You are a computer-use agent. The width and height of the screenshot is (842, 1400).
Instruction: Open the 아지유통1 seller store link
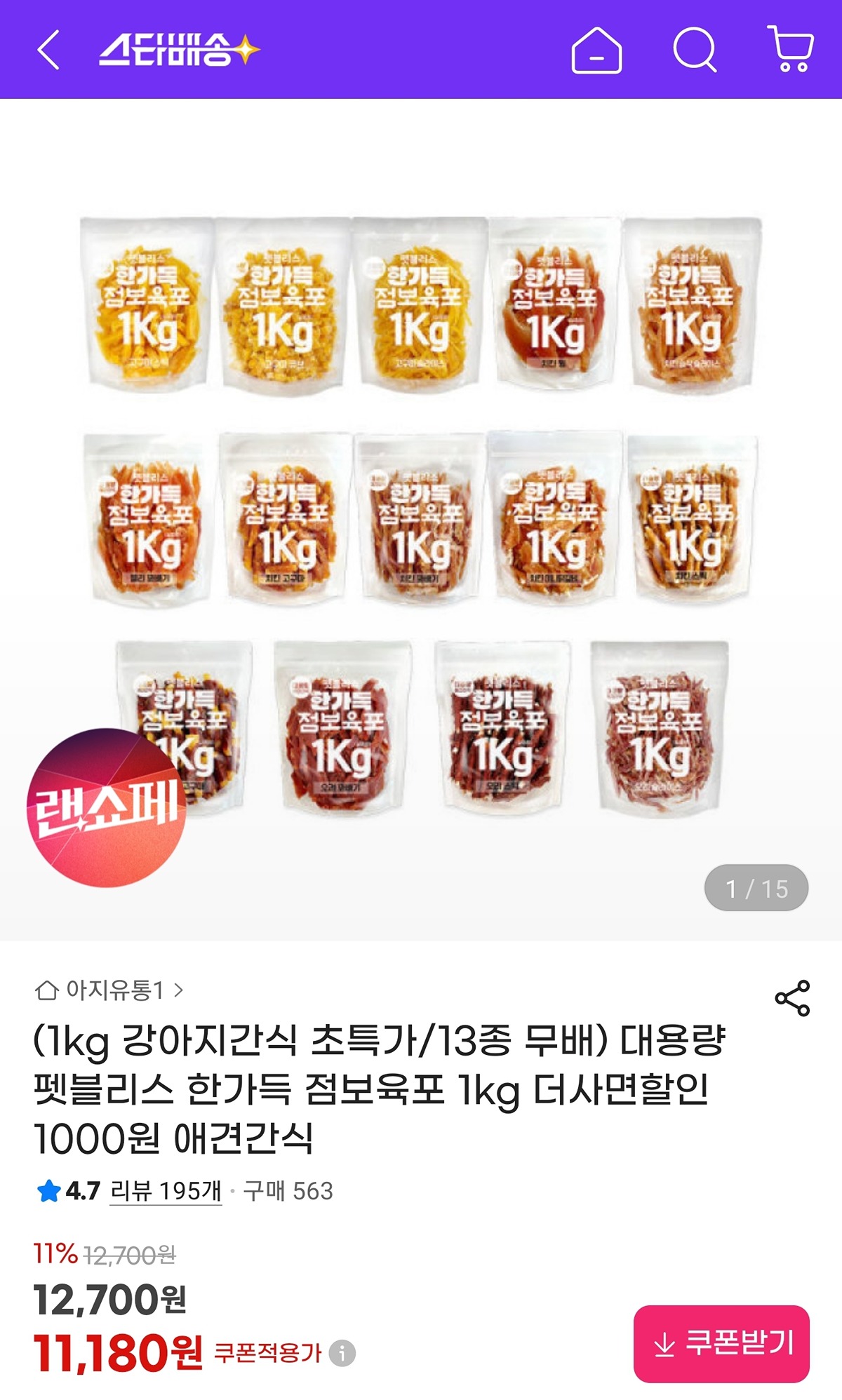coord(109,990)
